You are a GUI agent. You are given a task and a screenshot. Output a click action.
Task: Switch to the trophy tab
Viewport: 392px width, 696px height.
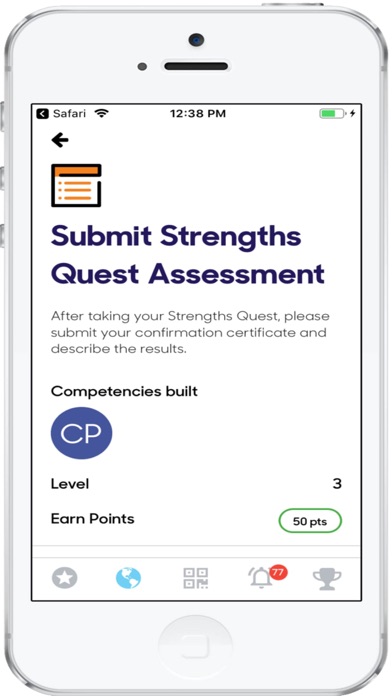click(x=327, y=579)
